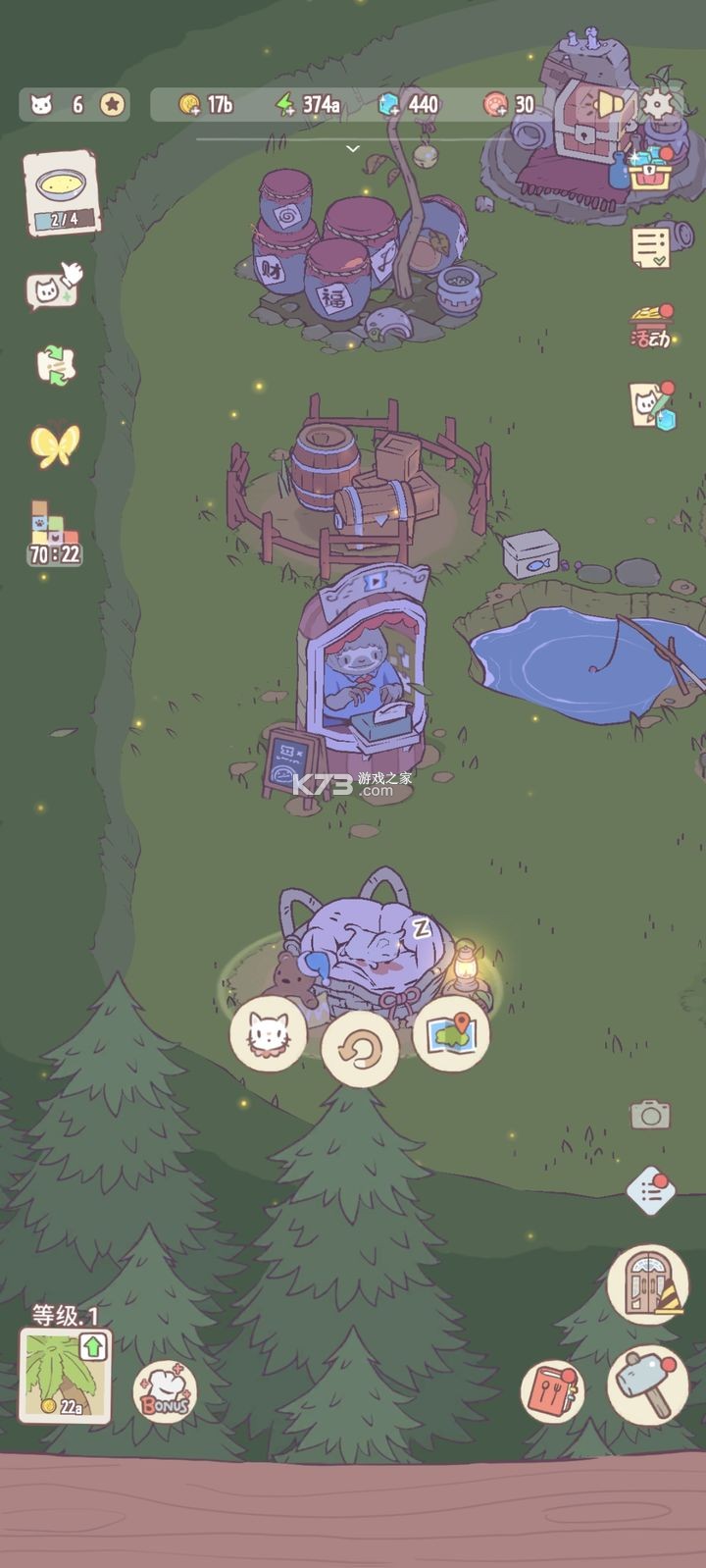This screenshot has height=1568, width=706.
Task: Open the red recipe book
Action: [553, 1391]
